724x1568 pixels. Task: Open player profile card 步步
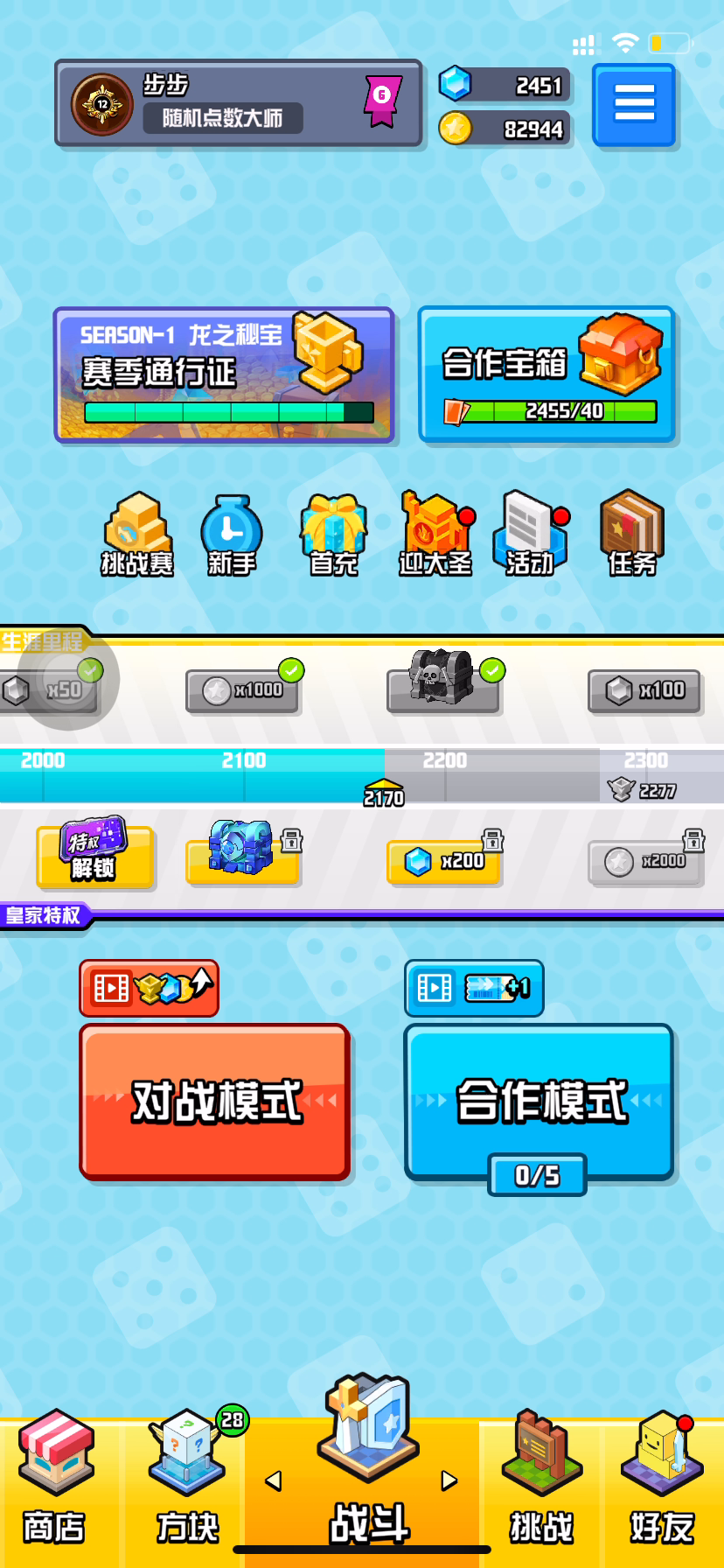238,103
